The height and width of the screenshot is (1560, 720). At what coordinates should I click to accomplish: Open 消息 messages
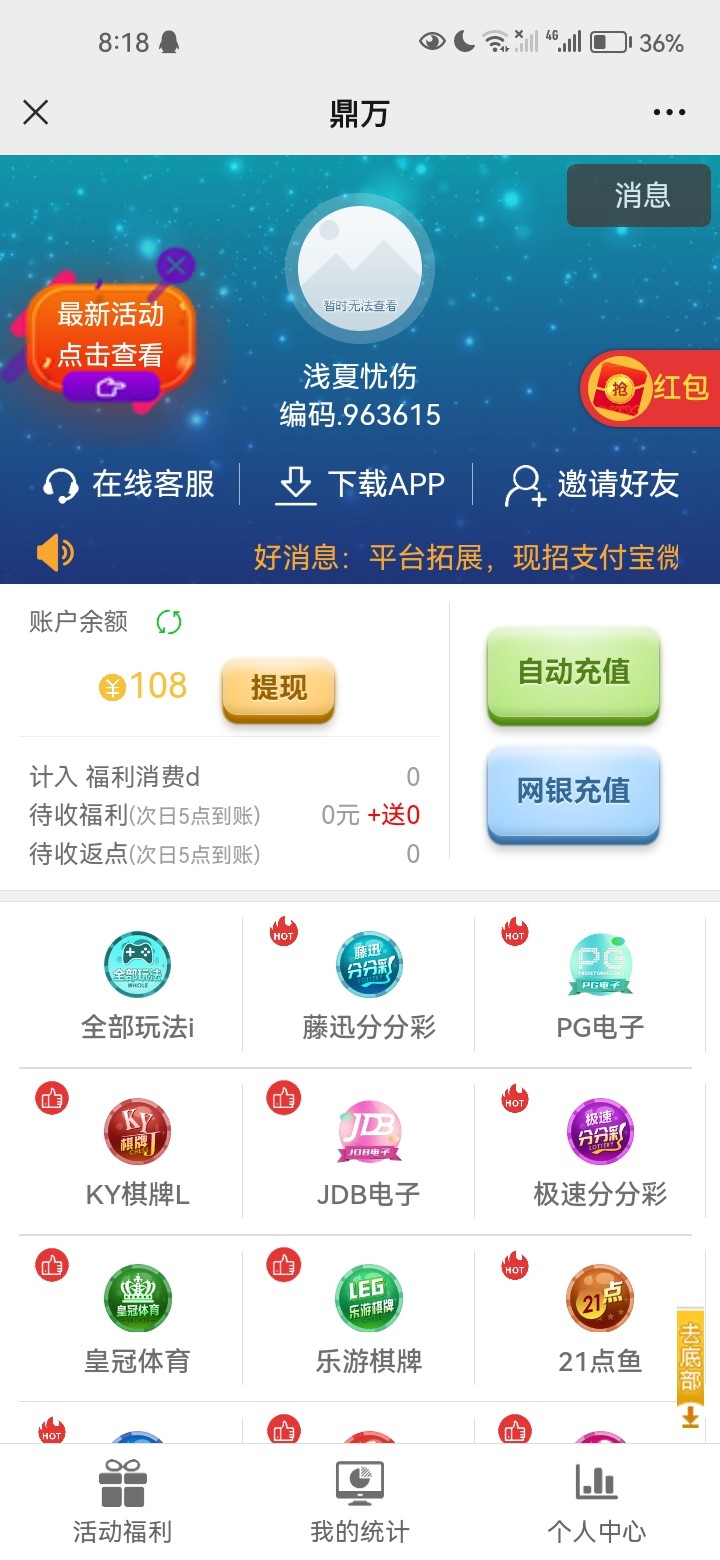pos(641,195)
